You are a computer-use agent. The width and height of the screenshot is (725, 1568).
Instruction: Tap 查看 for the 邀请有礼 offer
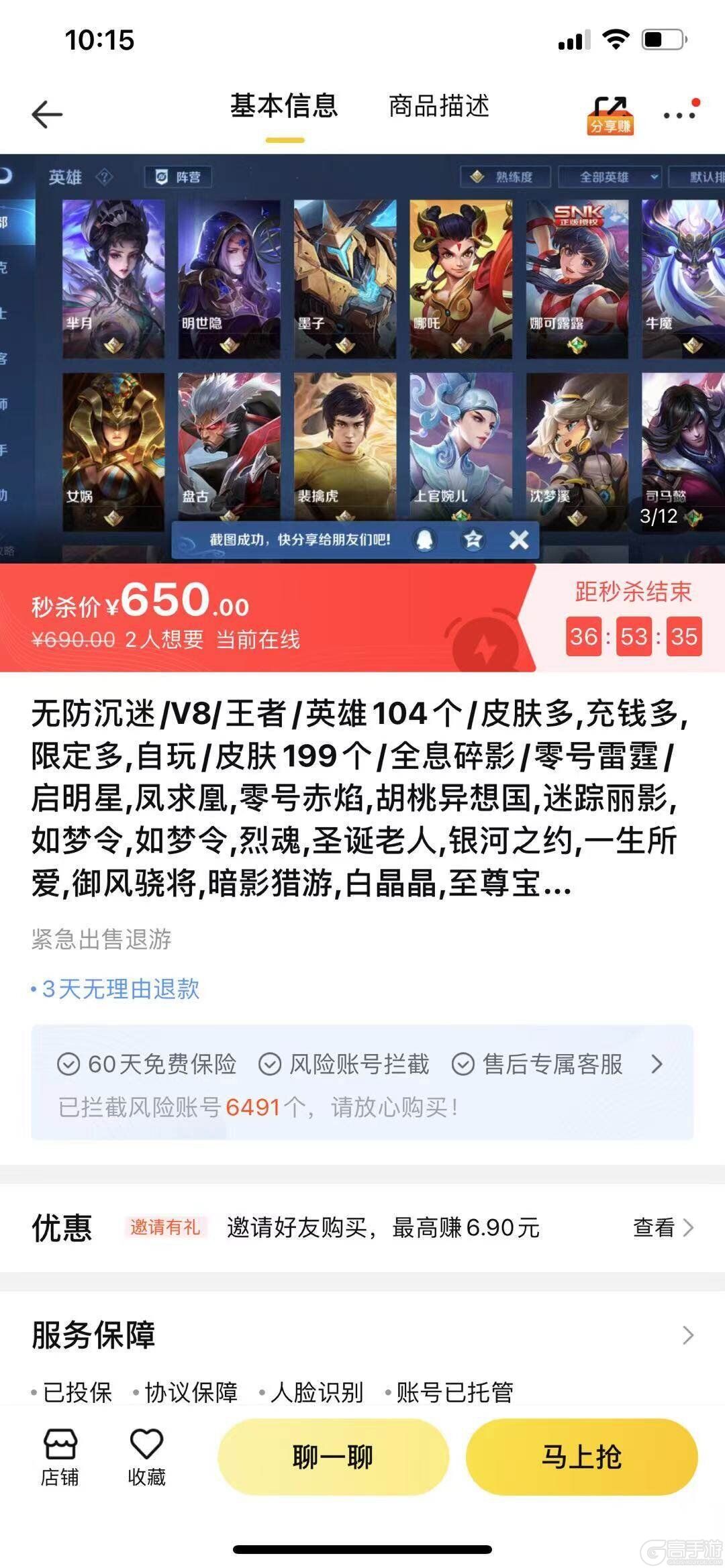click(x=662, y=1228)
